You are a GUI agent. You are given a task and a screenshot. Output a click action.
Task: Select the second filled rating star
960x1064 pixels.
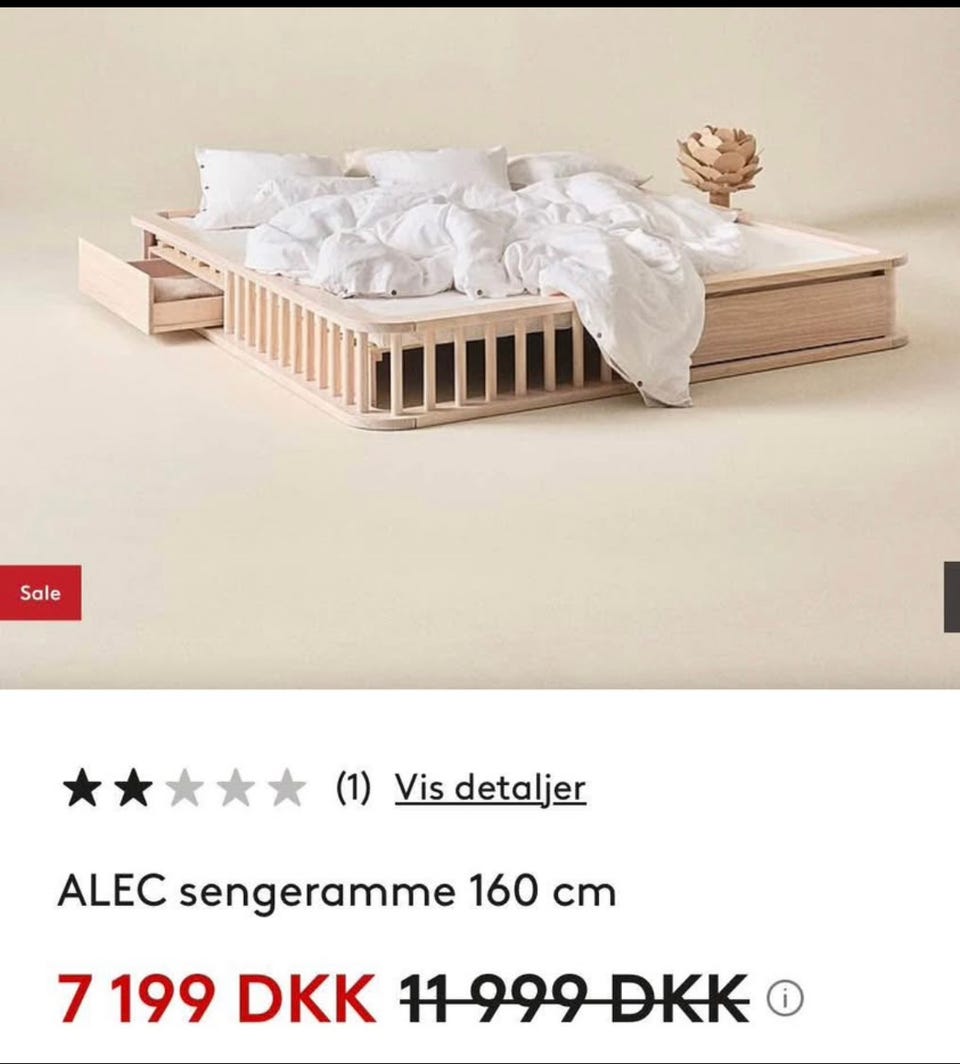131,787
